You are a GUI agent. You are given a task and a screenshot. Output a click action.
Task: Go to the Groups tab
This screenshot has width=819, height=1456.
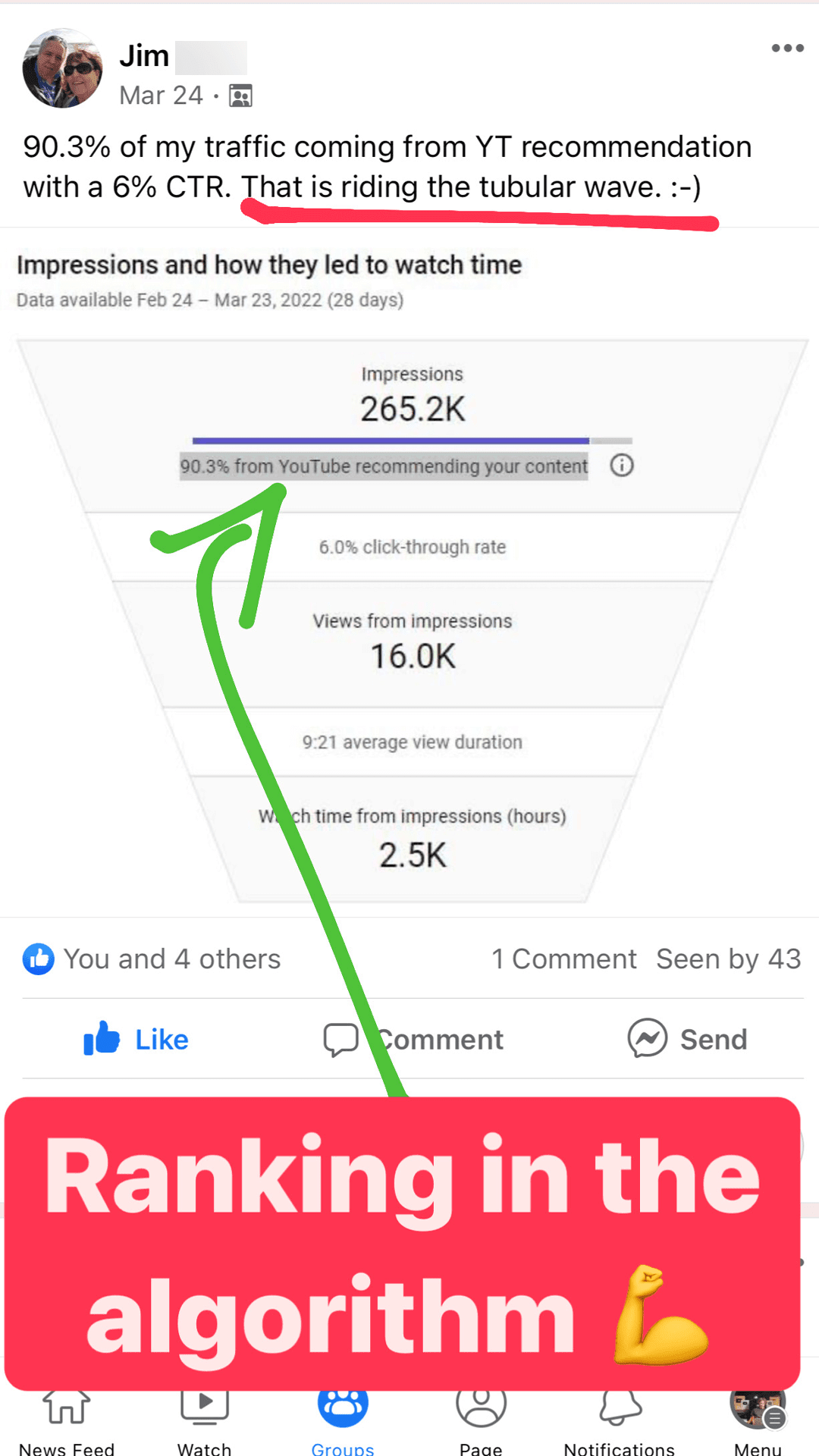pyautogui.click(x=343, y=1422)
